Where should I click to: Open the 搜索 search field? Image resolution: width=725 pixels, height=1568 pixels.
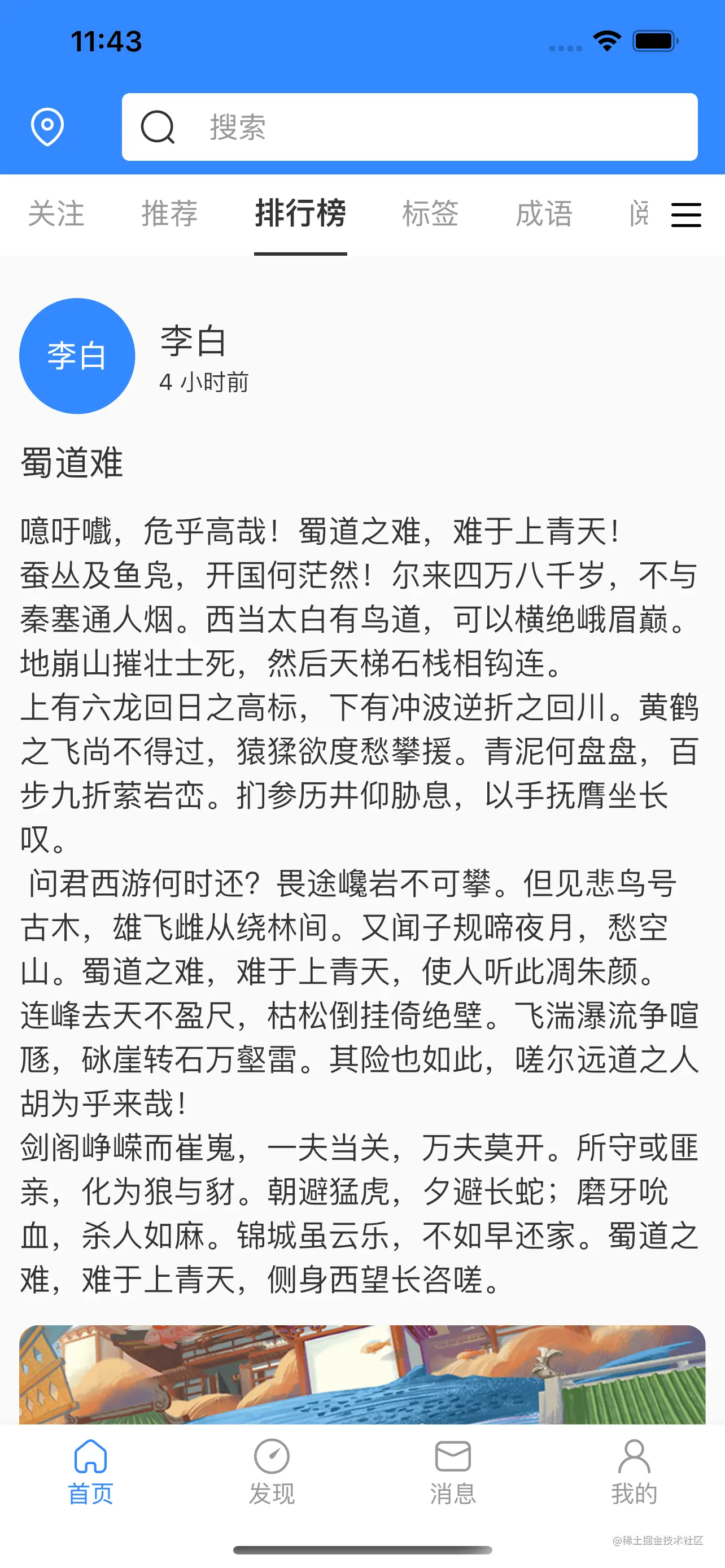pos(409,127)
